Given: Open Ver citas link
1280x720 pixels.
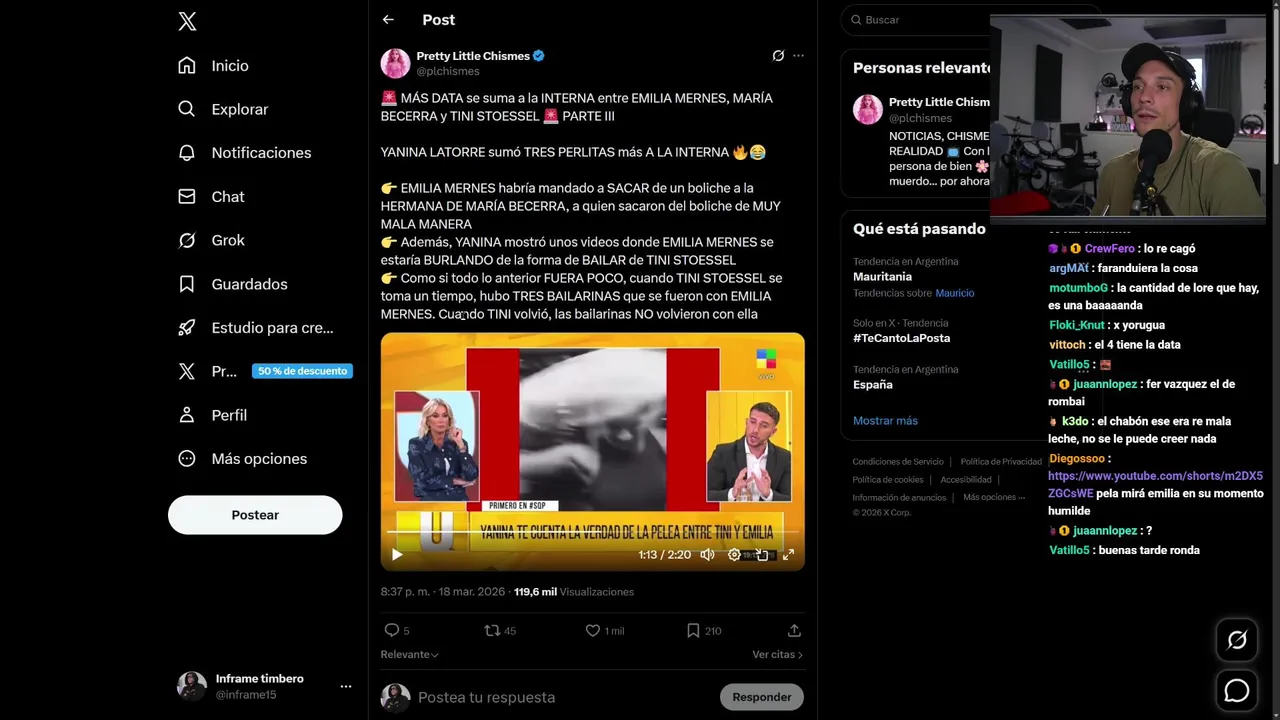Looking at the screenshot, I should (777, 654).
